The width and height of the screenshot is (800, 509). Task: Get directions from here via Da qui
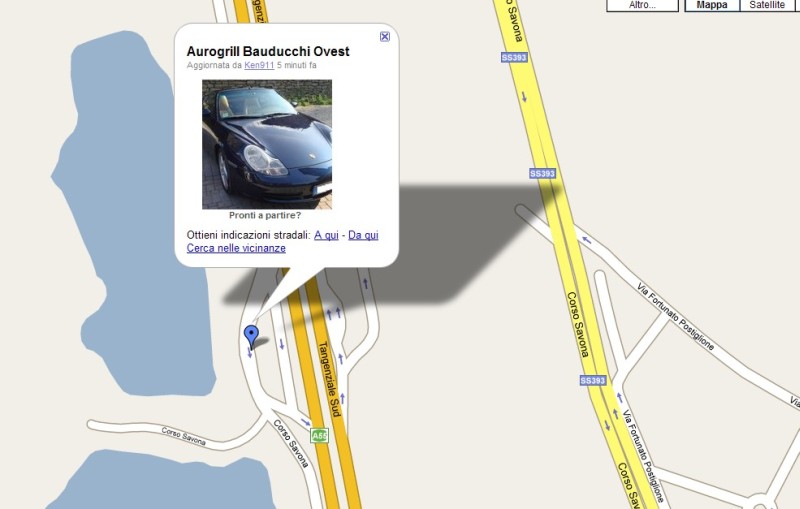[363, 235]
